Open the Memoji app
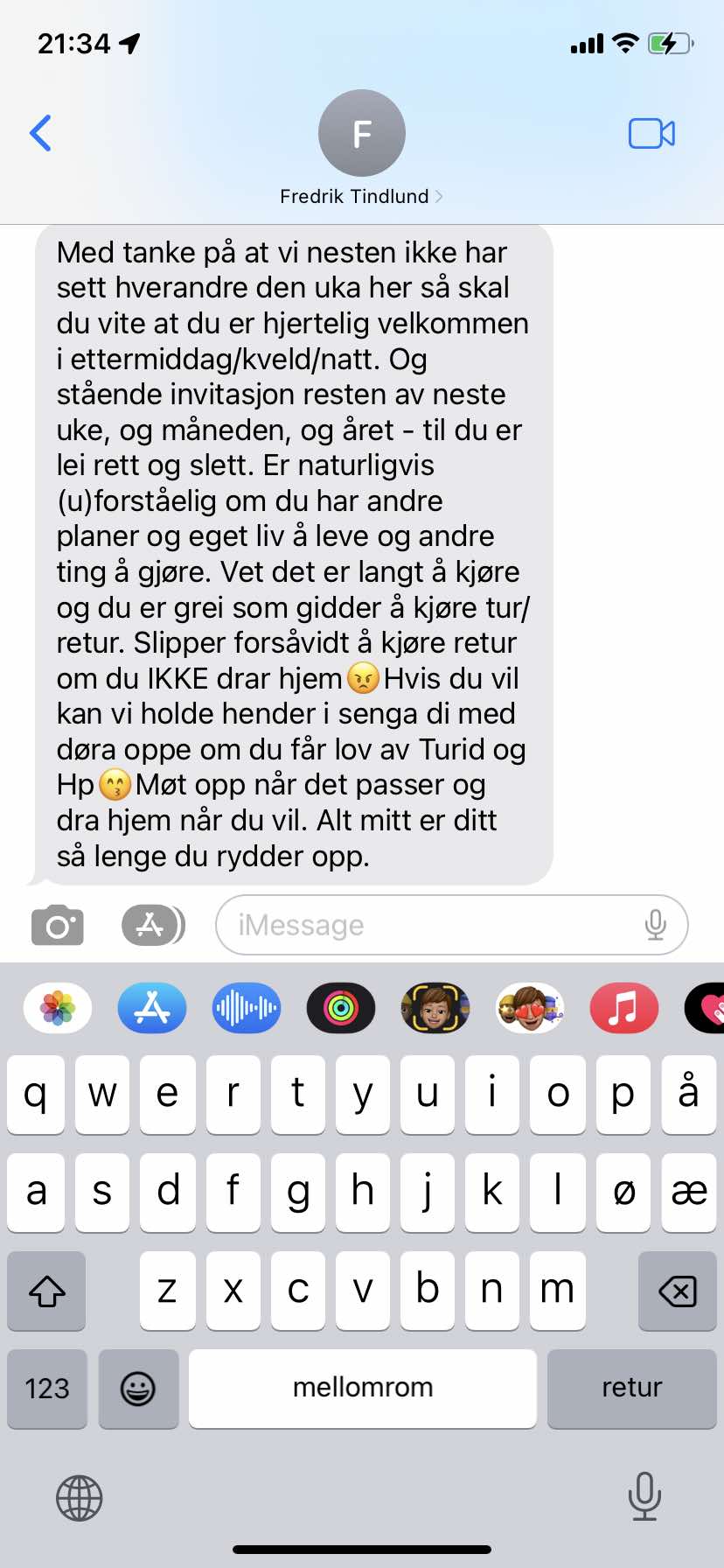The height and width of the screenshot is (1568, 724). (435, 1008)
